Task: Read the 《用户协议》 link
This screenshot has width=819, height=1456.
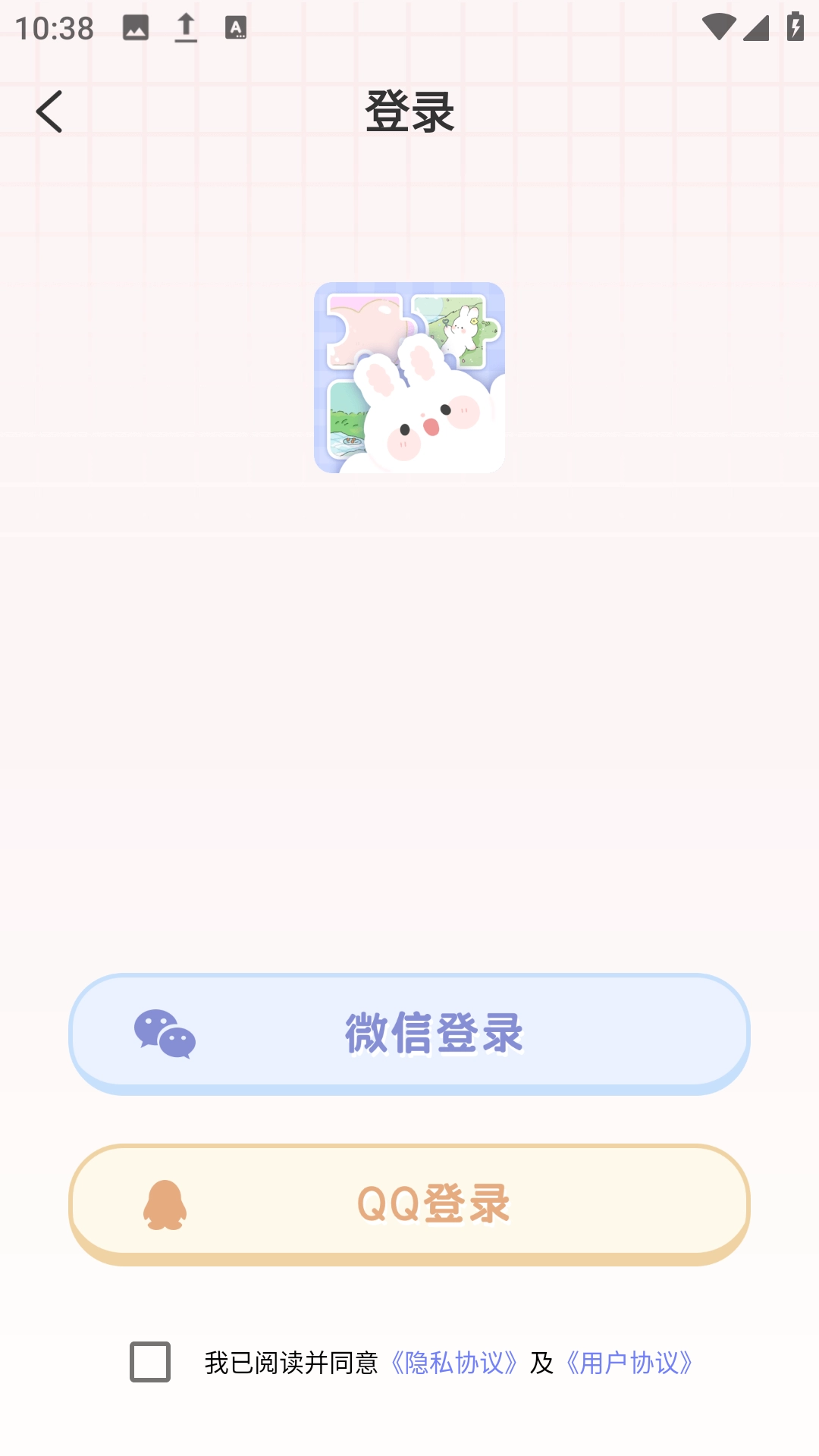Action: click(x=629, y=1363)
